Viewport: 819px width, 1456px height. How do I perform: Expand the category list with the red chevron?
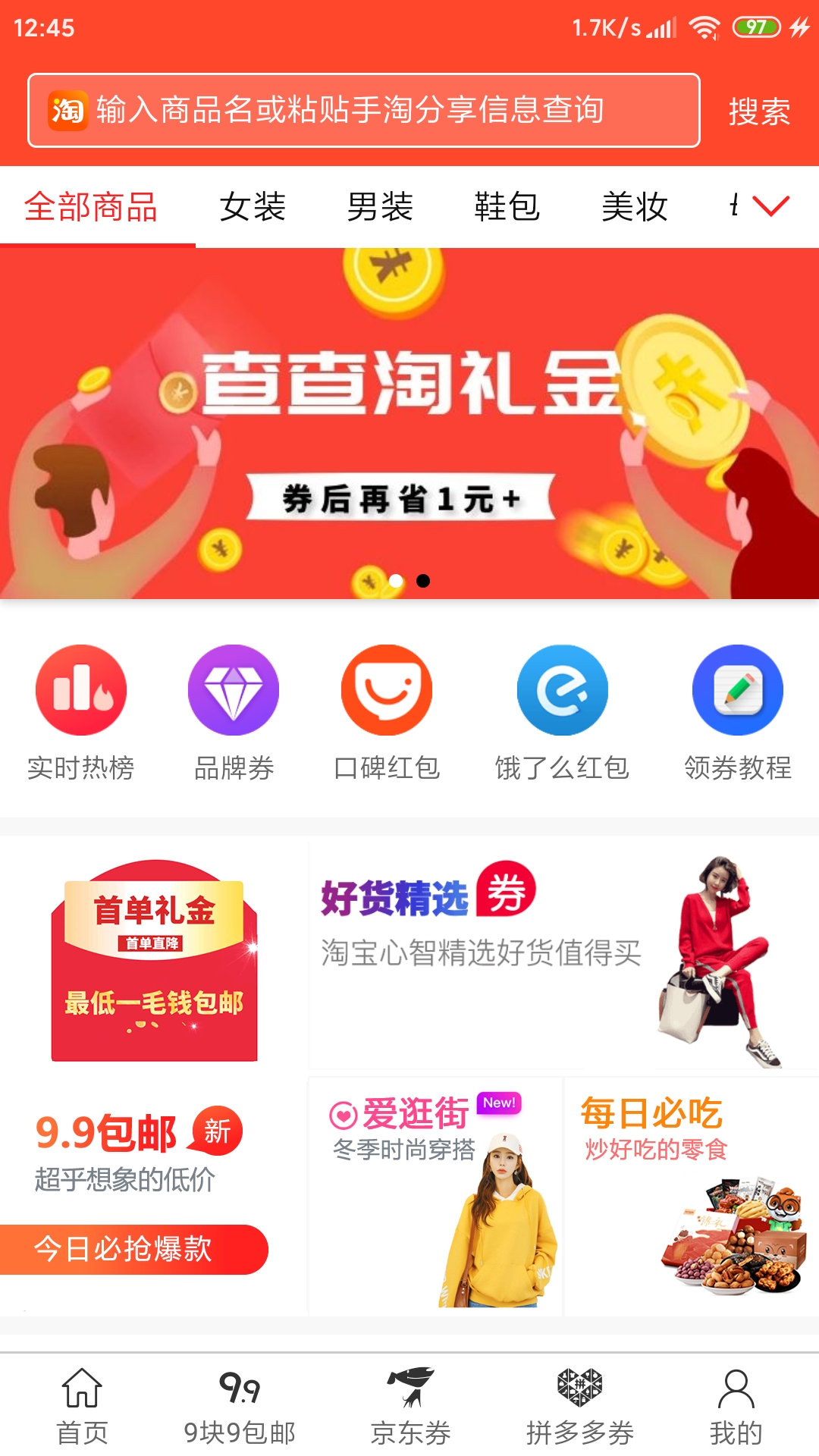pyautogui.click(x=771, y=206)
